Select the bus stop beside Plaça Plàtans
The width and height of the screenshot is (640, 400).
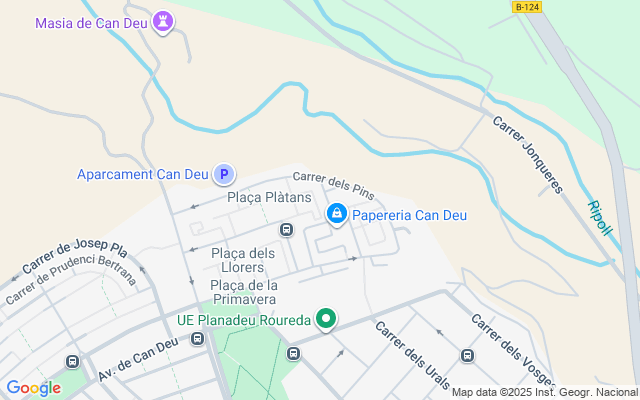(x=287, y=230)
